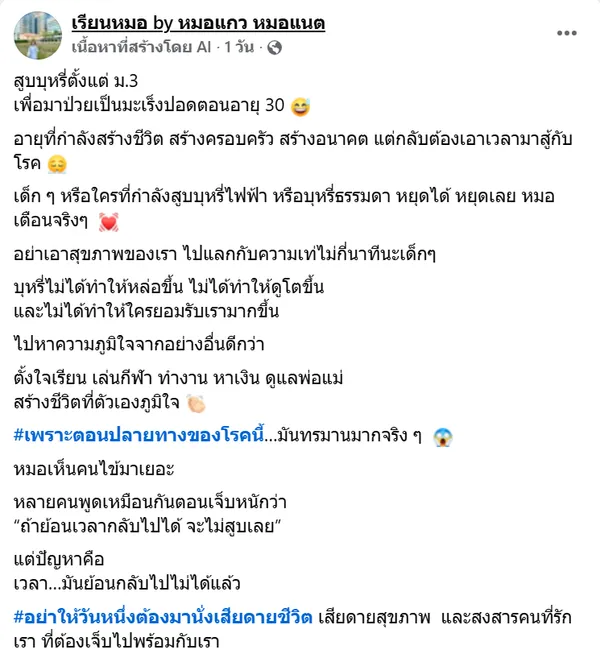The height and width of the screenshot is (658, 600).
Task: Tap the public globe audience icon
Action: (274, 48)
